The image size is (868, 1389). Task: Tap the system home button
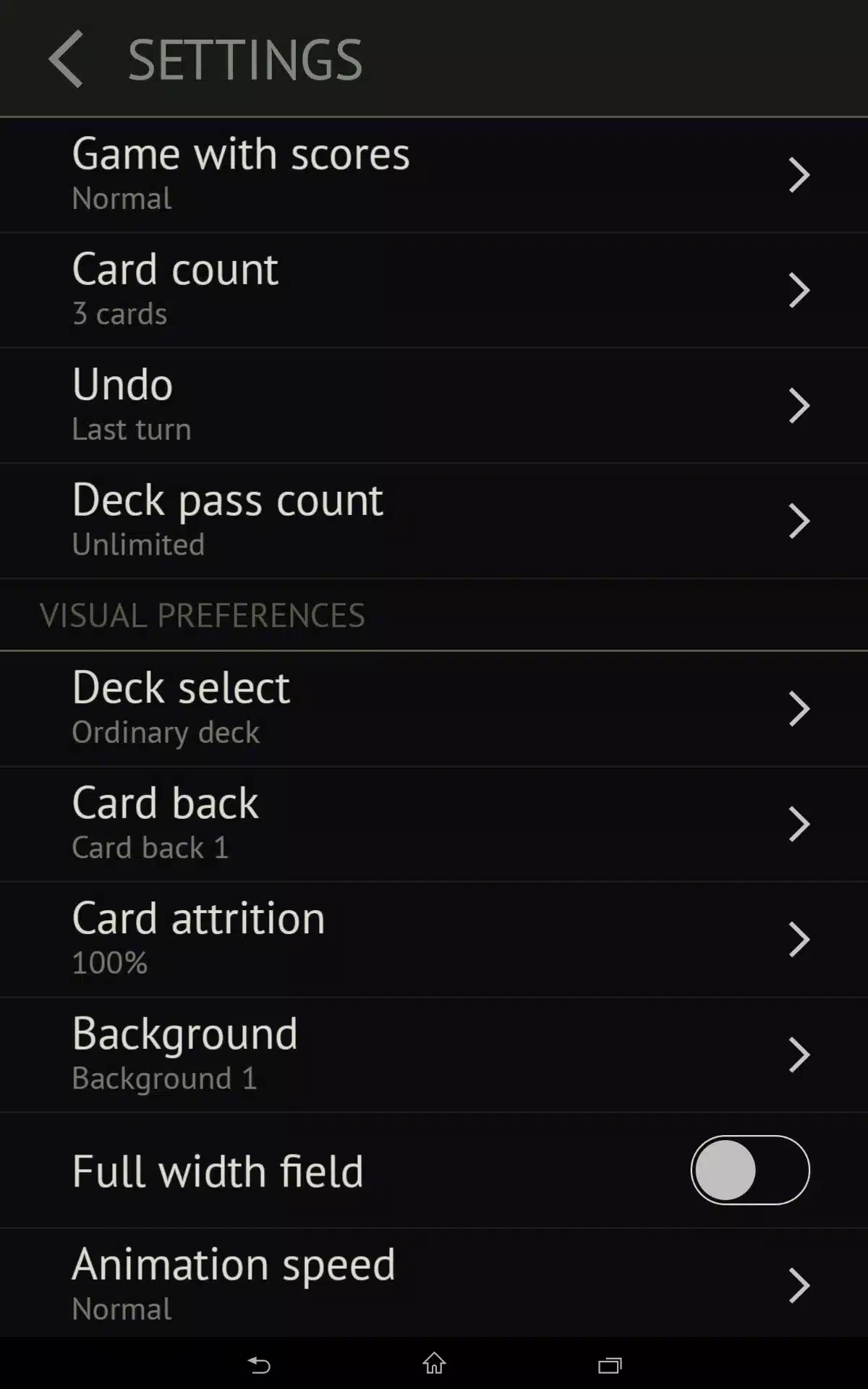pyautogui.click(x=434, y=1364)
